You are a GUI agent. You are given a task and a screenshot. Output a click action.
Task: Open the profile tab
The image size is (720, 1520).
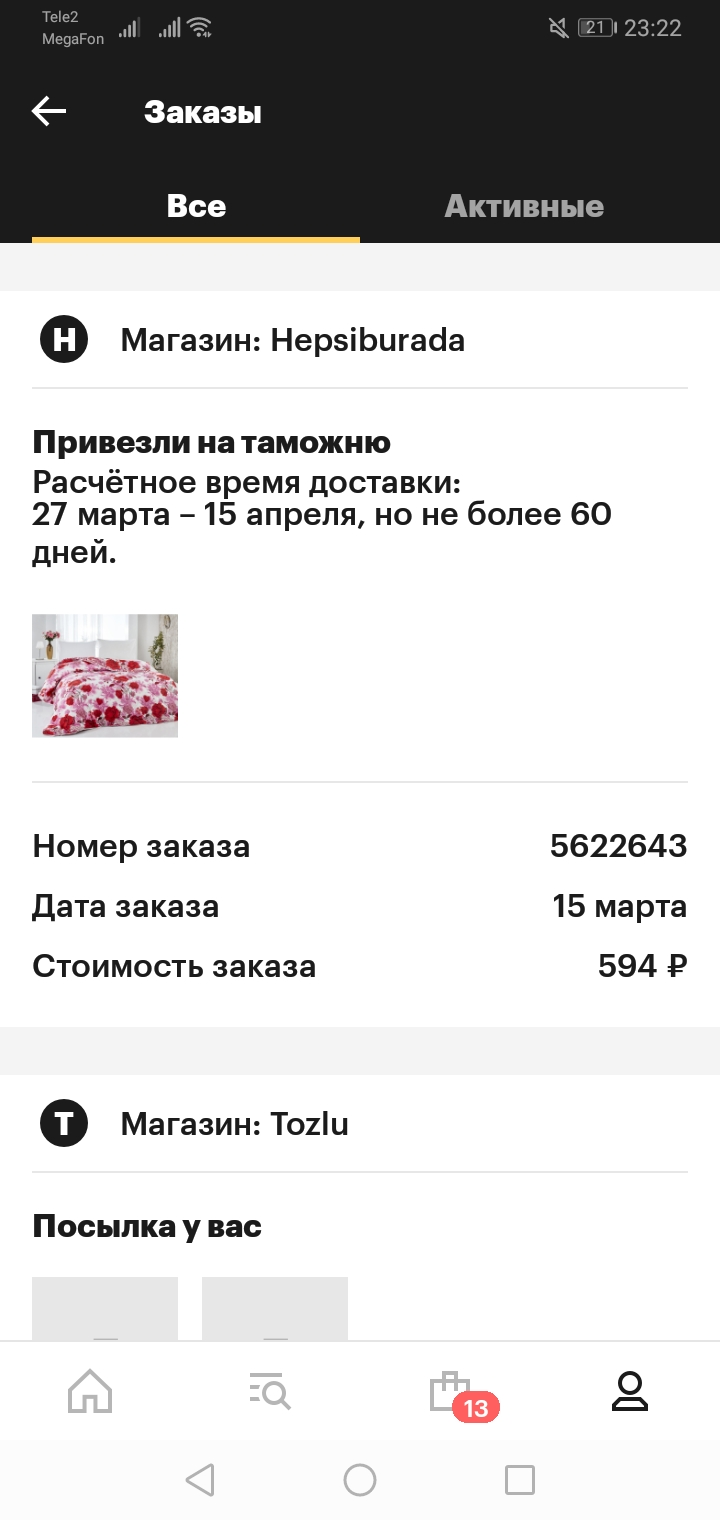tap(630, 1391)
